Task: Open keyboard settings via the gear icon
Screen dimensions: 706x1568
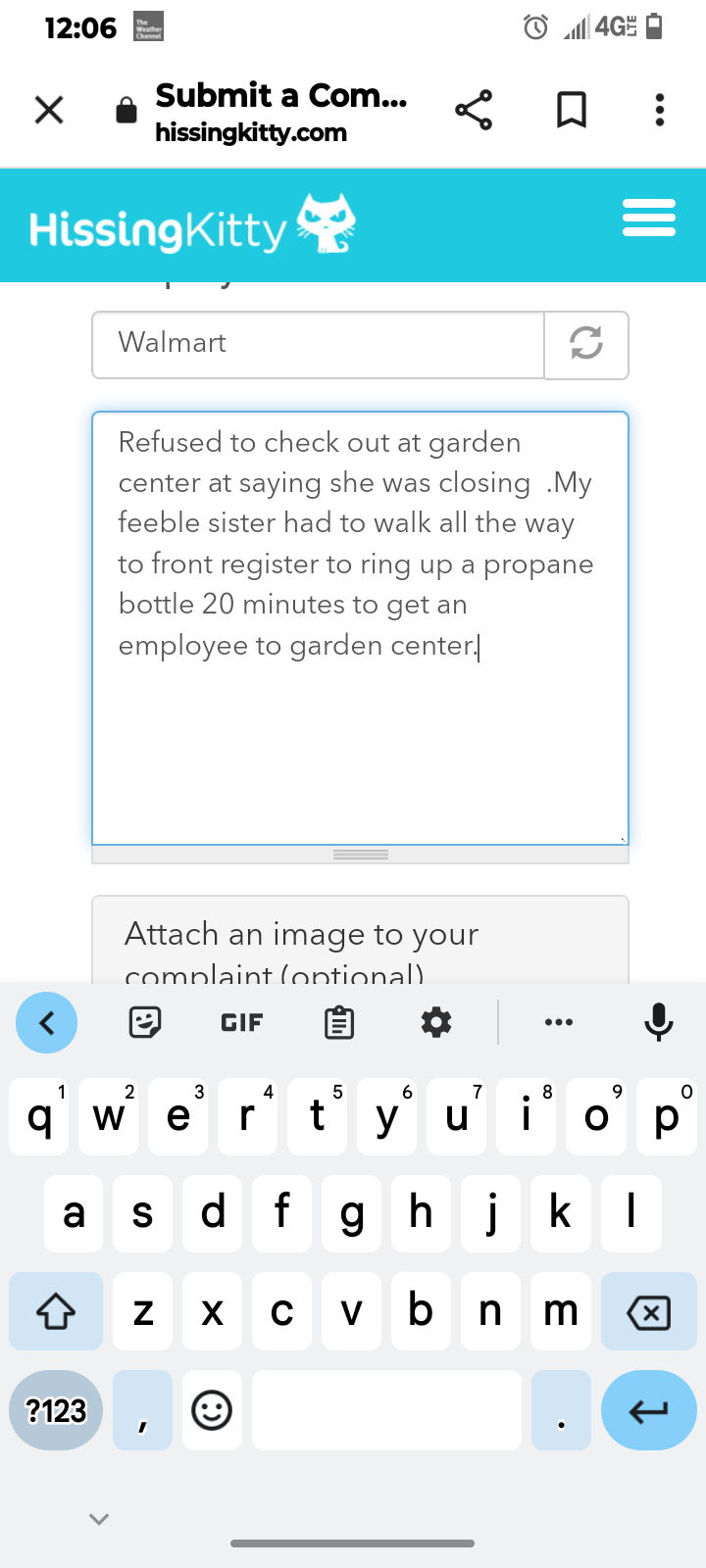Action: [x=435, y=1022]
